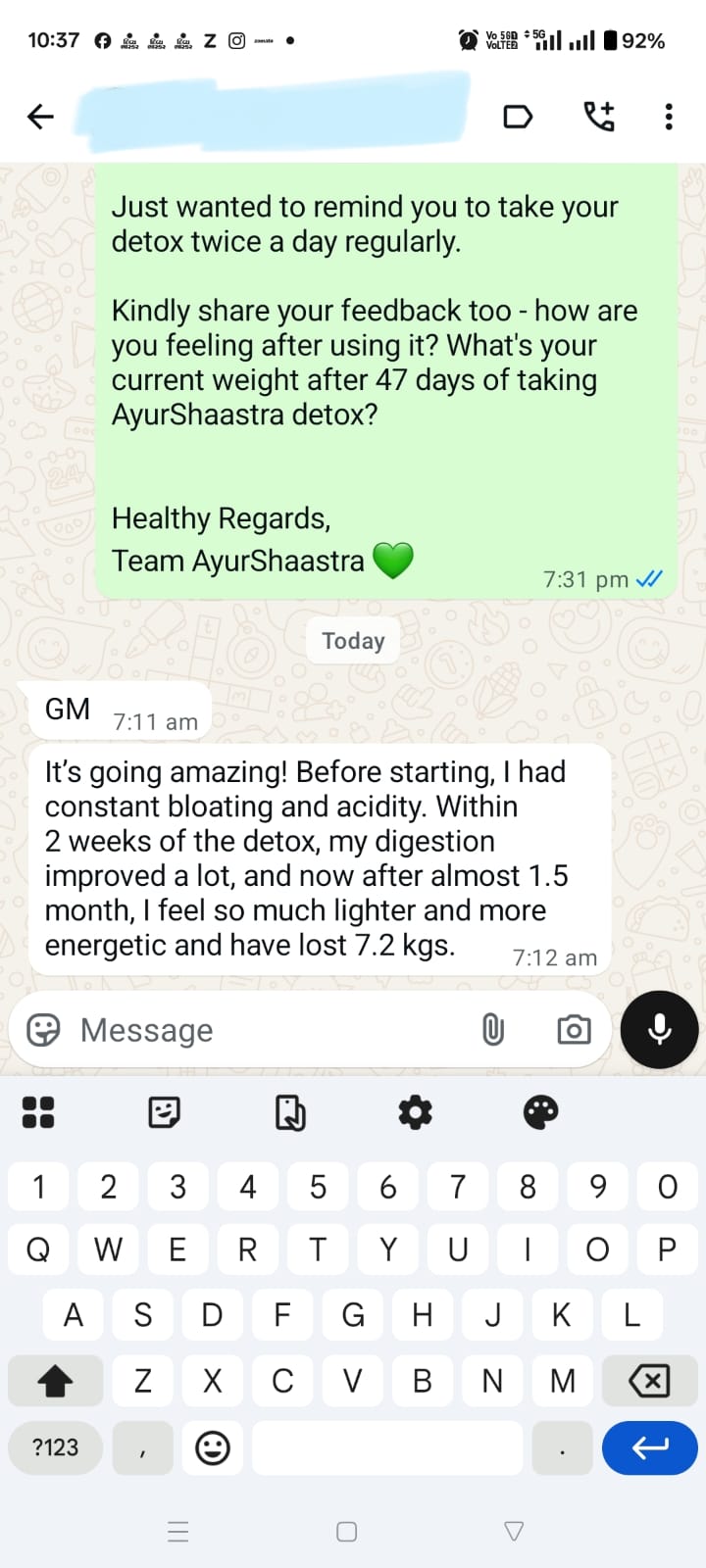Open keyboard settings via the gear icon
The width and height of the screenshot is (706, 1568).
(415, 1112)
